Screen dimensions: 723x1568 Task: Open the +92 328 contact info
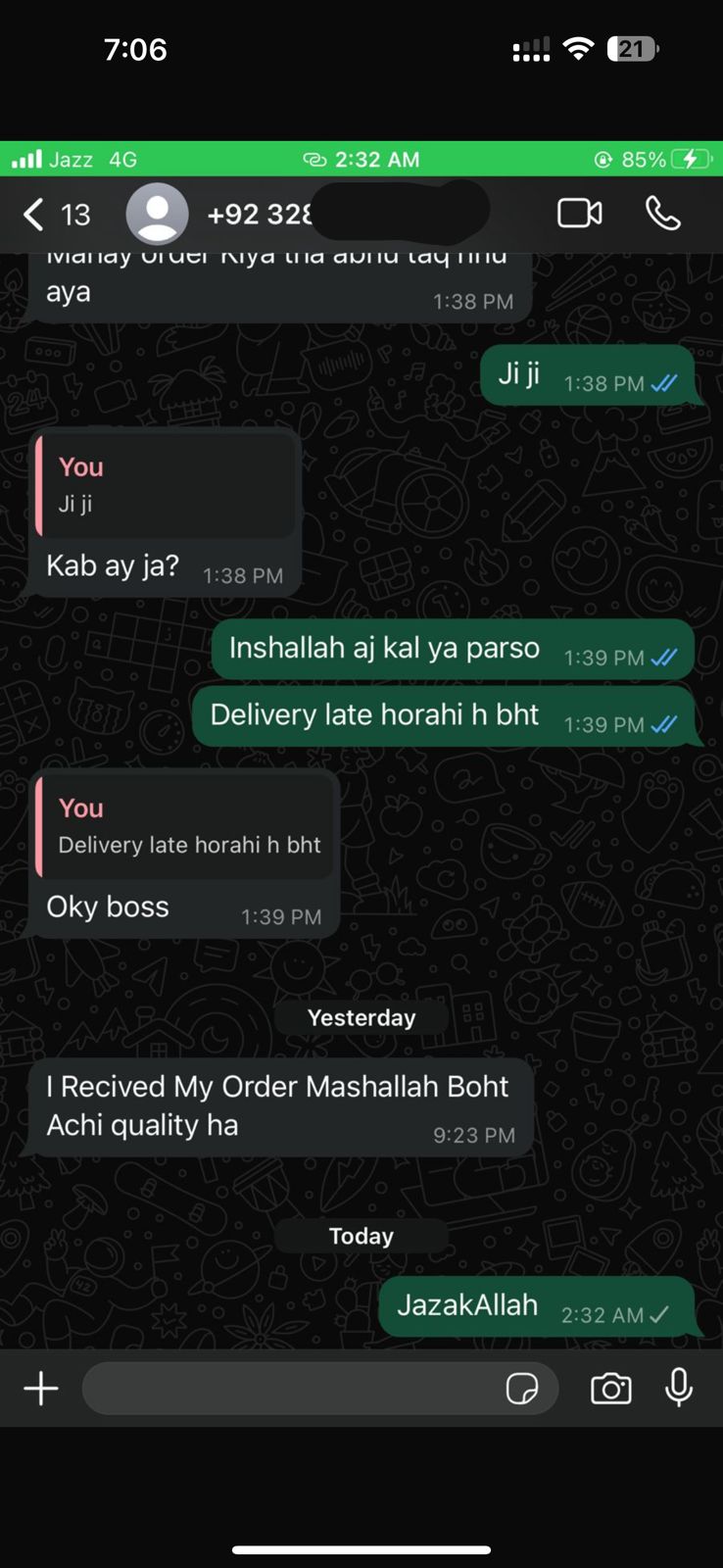261,214
